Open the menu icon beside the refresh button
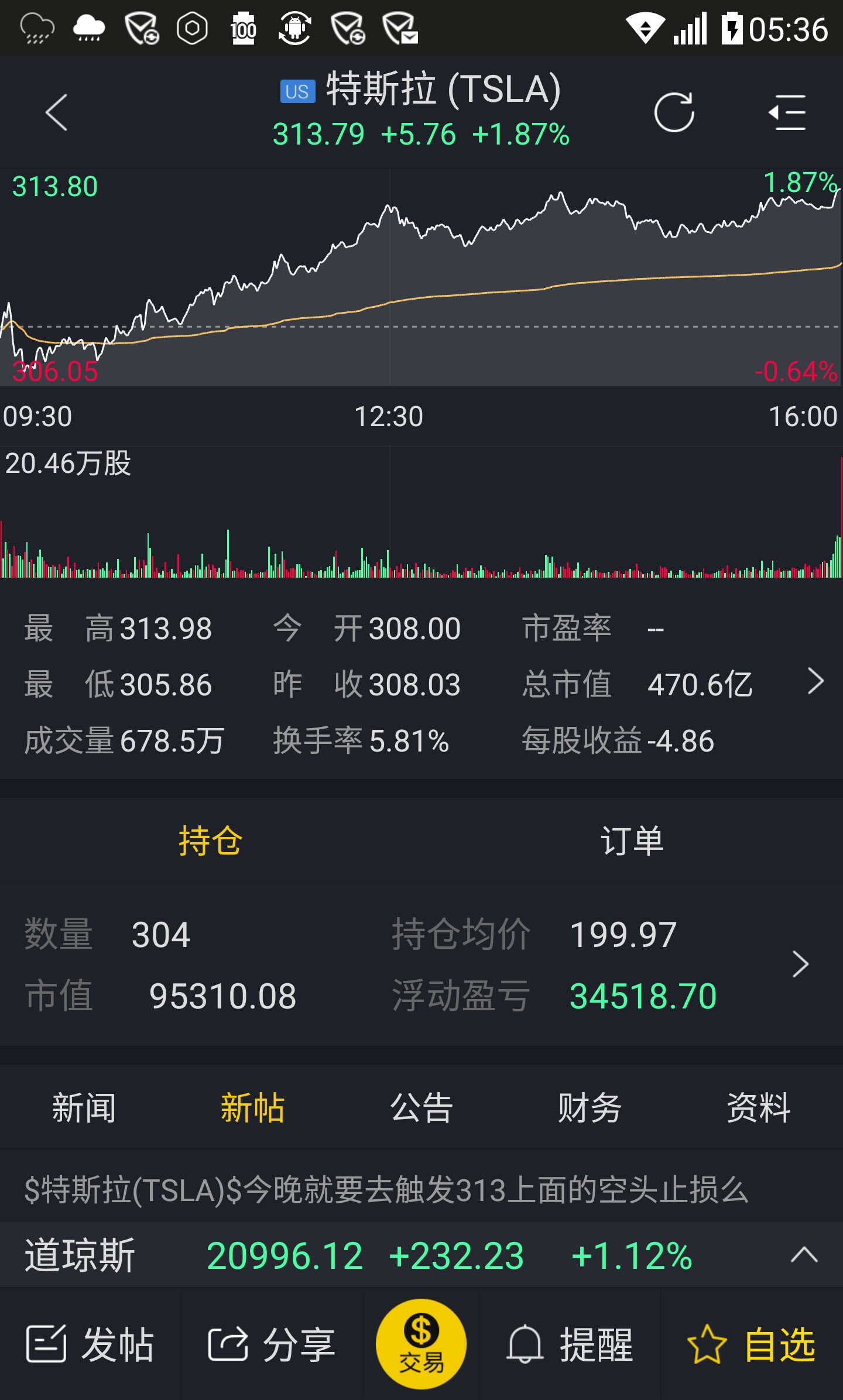Viewport: 843px width, 1400px height. pos(787,112)
